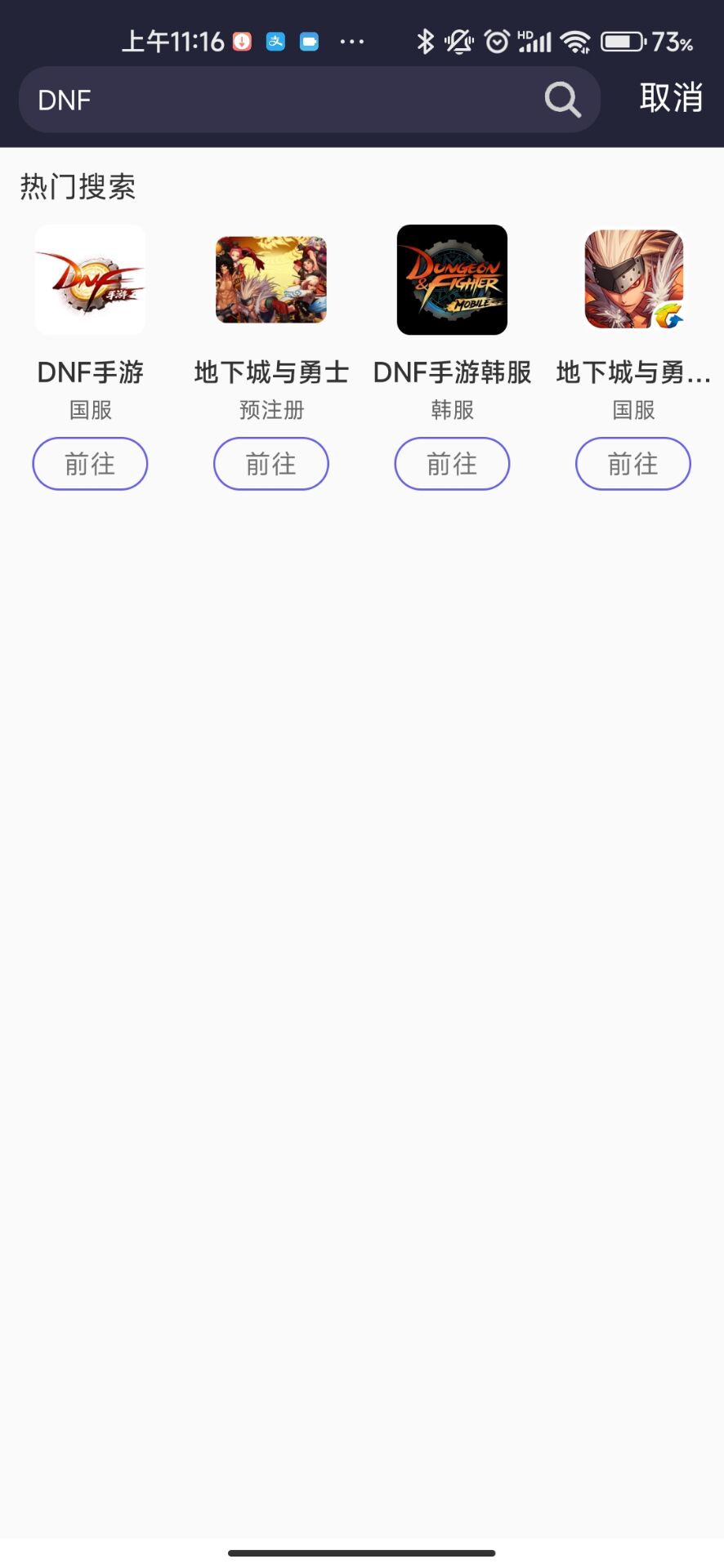Select the game labeled DNF手游韩服
This screenshot has height=1568, width=724.
tap(453, 372)
